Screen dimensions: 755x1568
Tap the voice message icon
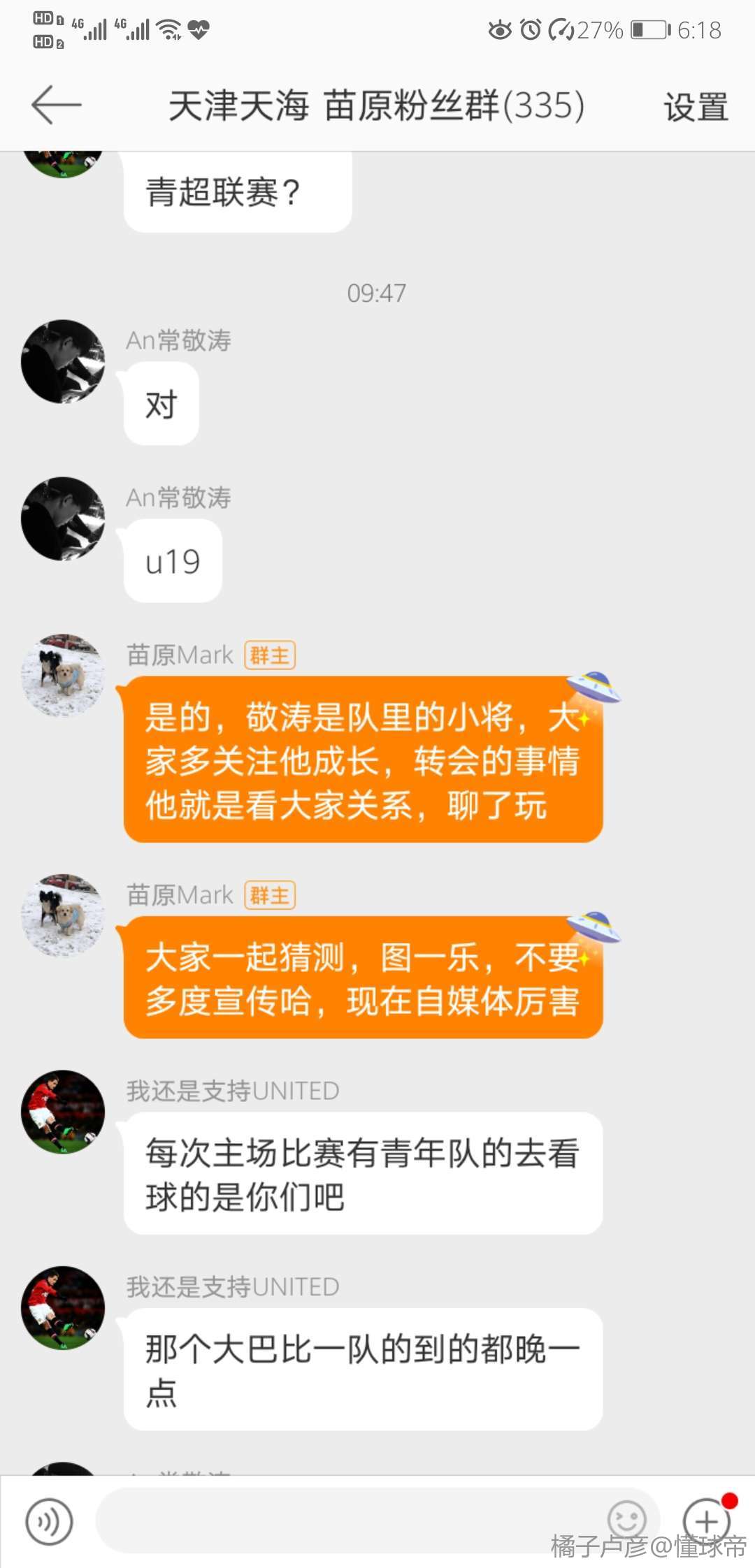(49, 1521)
